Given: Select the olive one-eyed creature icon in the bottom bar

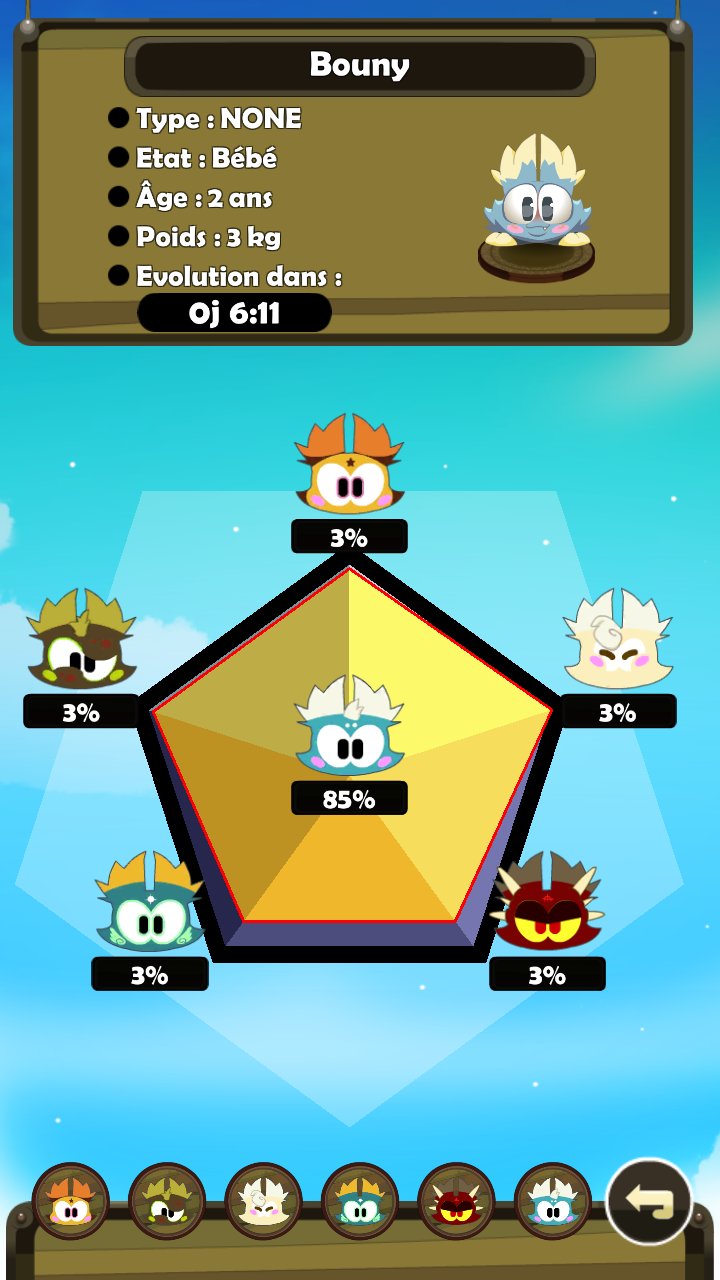Looking at the screenshot, I should tap(167, 1201).
